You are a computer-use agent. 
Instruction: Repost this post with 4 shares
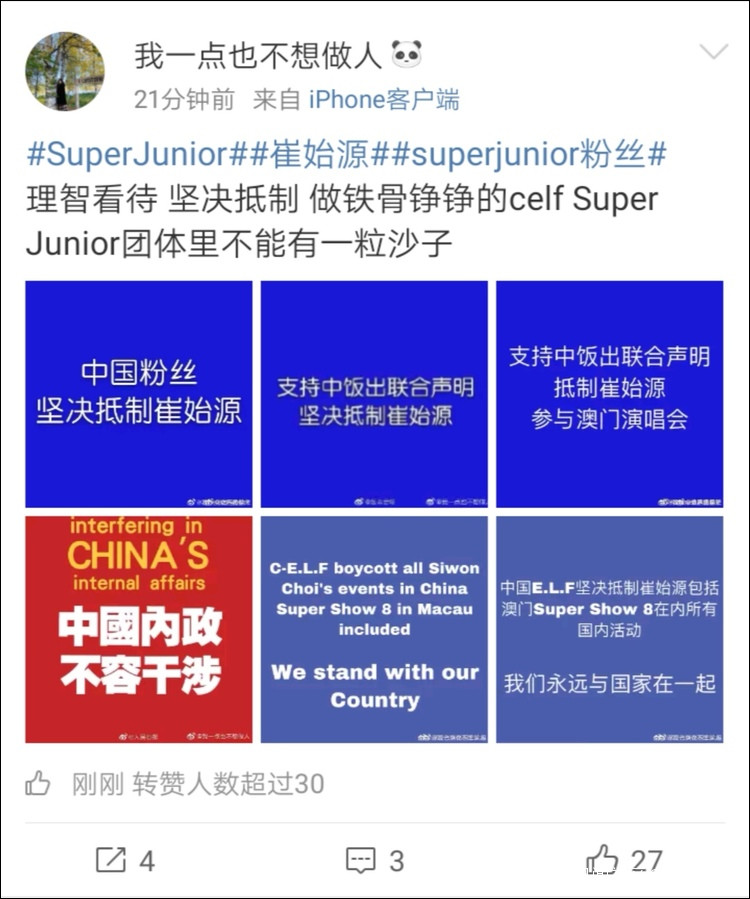click(125, 859)
